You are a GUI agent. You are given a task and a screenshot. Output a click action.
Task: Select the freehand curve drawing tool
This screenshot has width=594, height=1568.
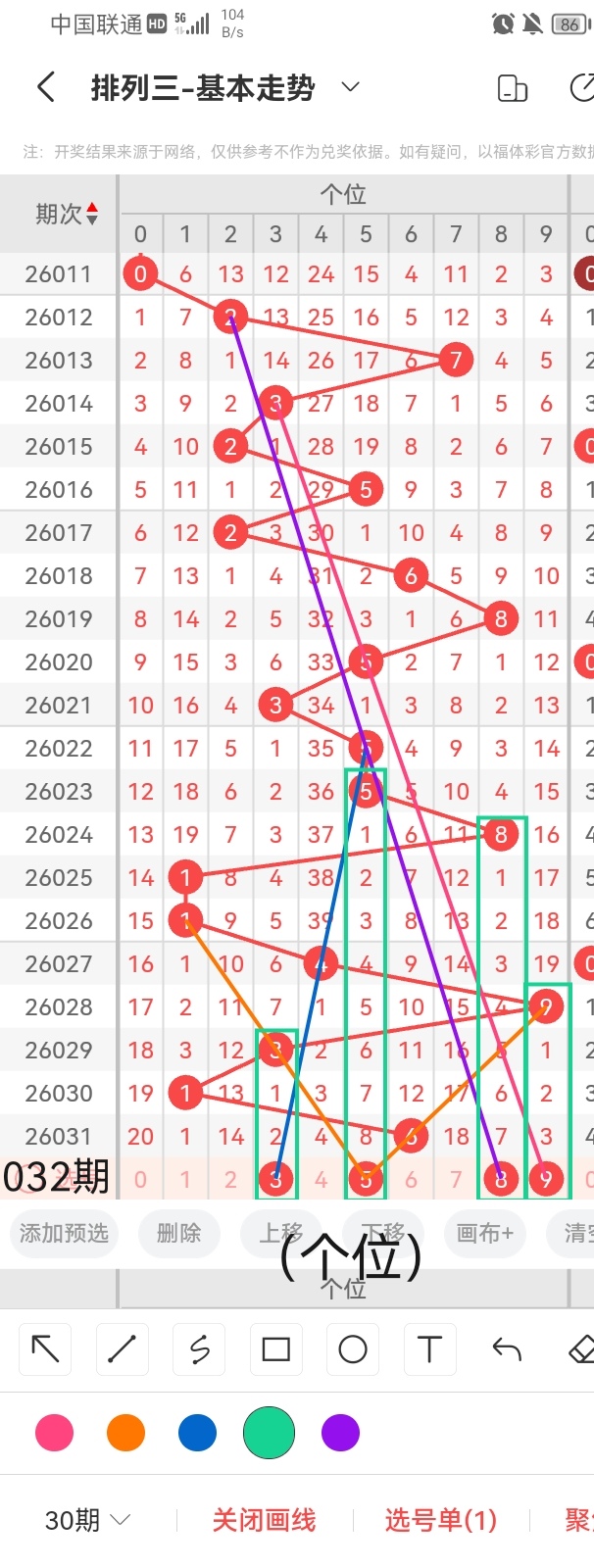[199, 1349]
